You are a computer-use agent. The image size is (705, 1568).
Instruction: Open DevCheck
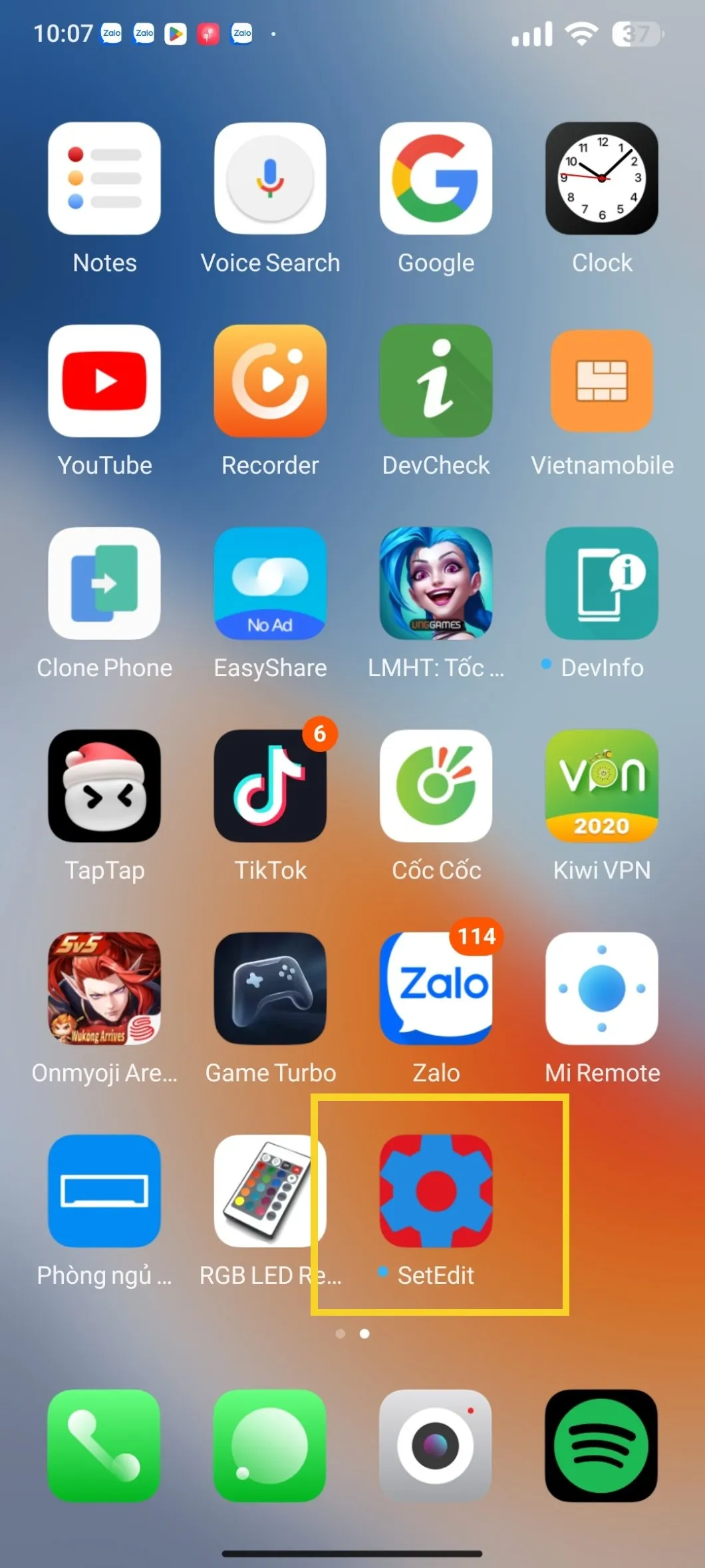pos(436,381)
